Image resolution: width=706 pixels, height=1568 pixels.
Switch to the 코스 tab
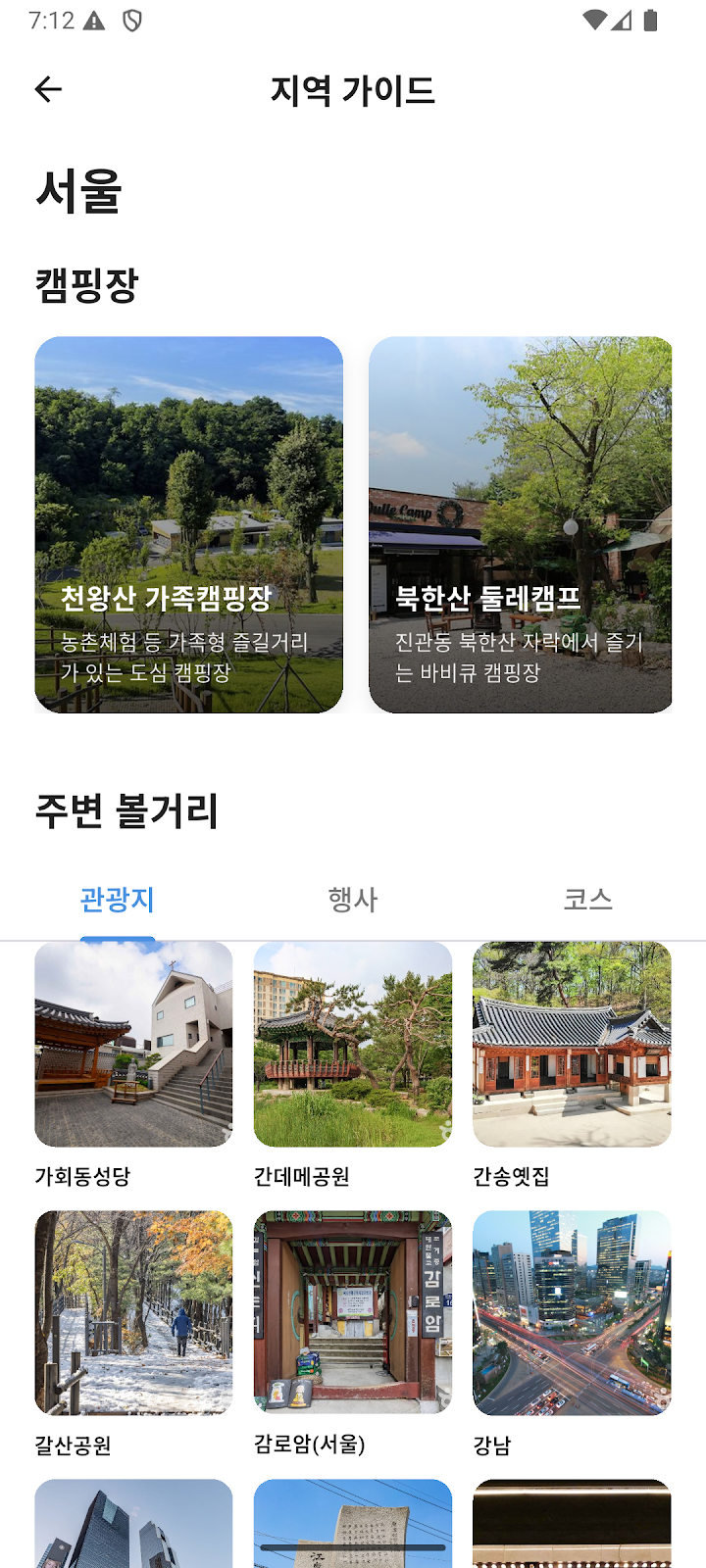coord(588,900)
